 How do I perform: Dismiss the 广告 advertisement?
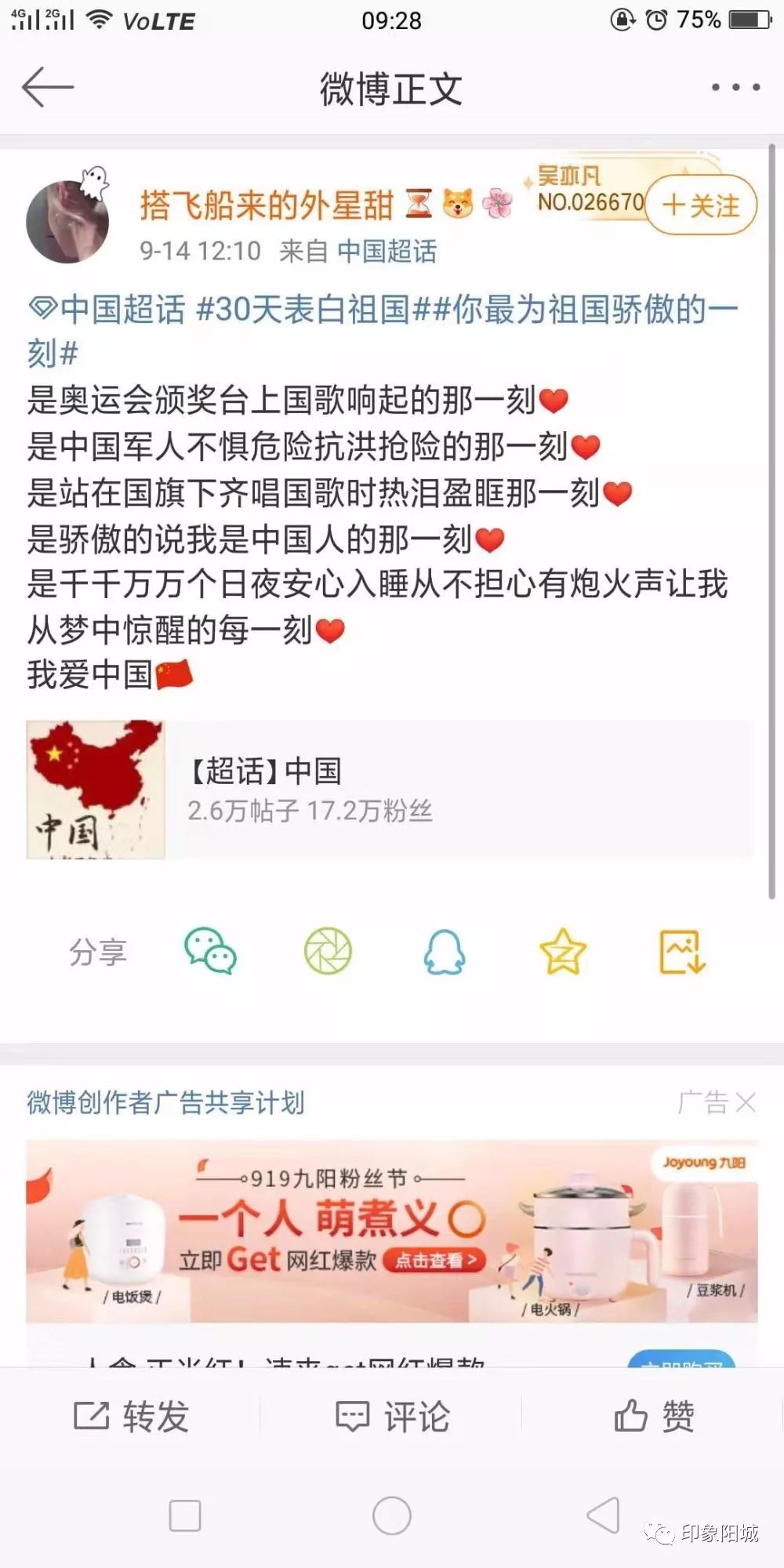point(745,1103)
